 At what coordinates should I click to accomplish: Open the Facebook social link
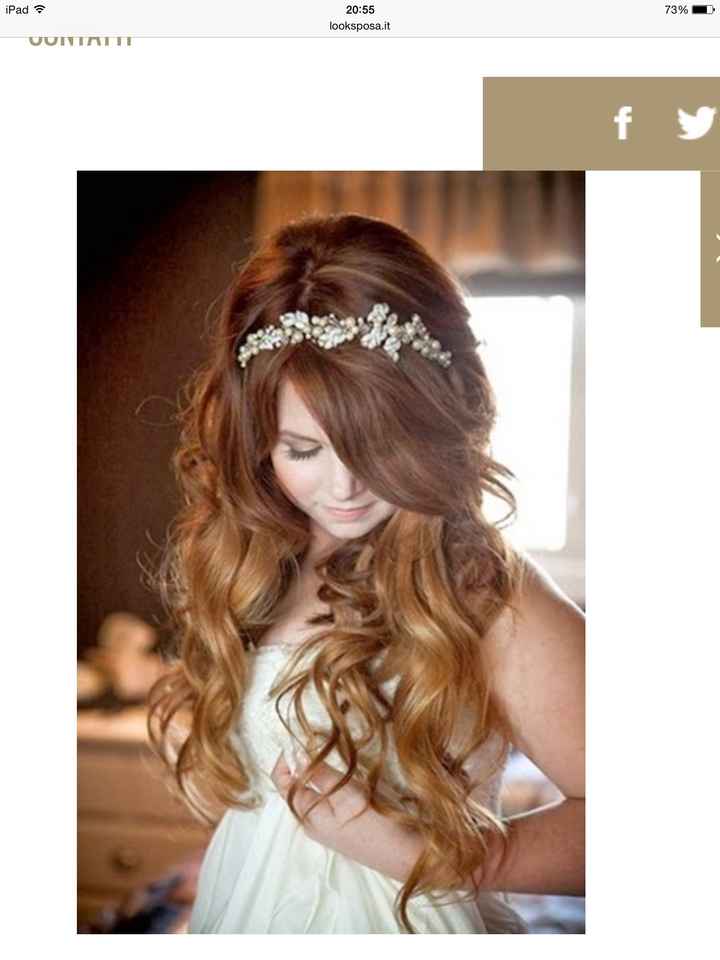tap(623, 123)
